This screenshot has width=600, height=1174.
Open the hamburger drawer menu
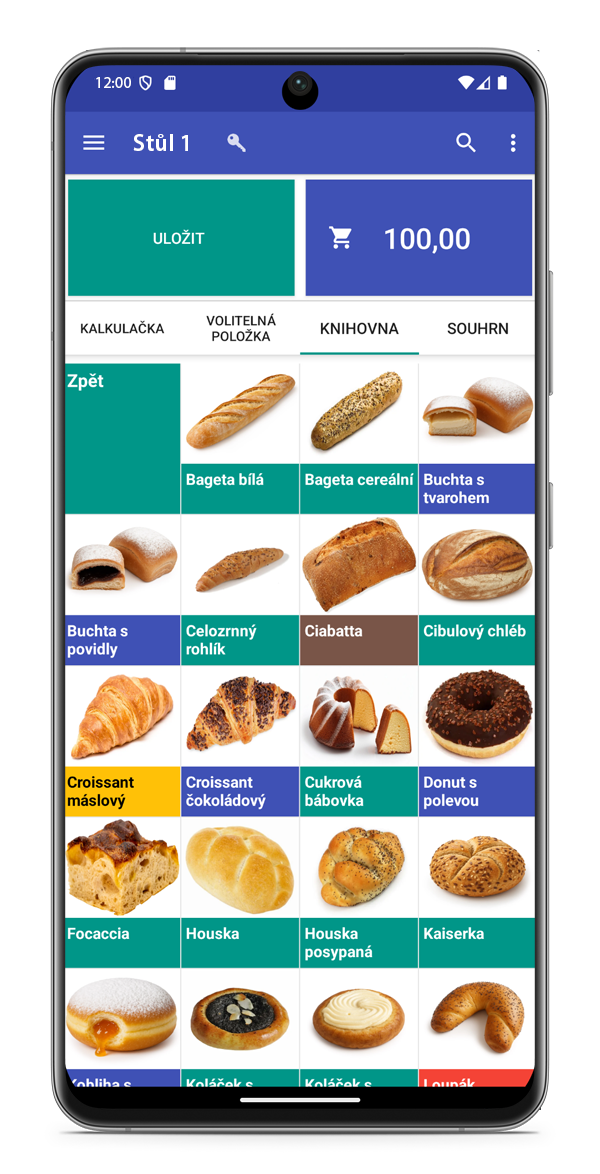94,143
